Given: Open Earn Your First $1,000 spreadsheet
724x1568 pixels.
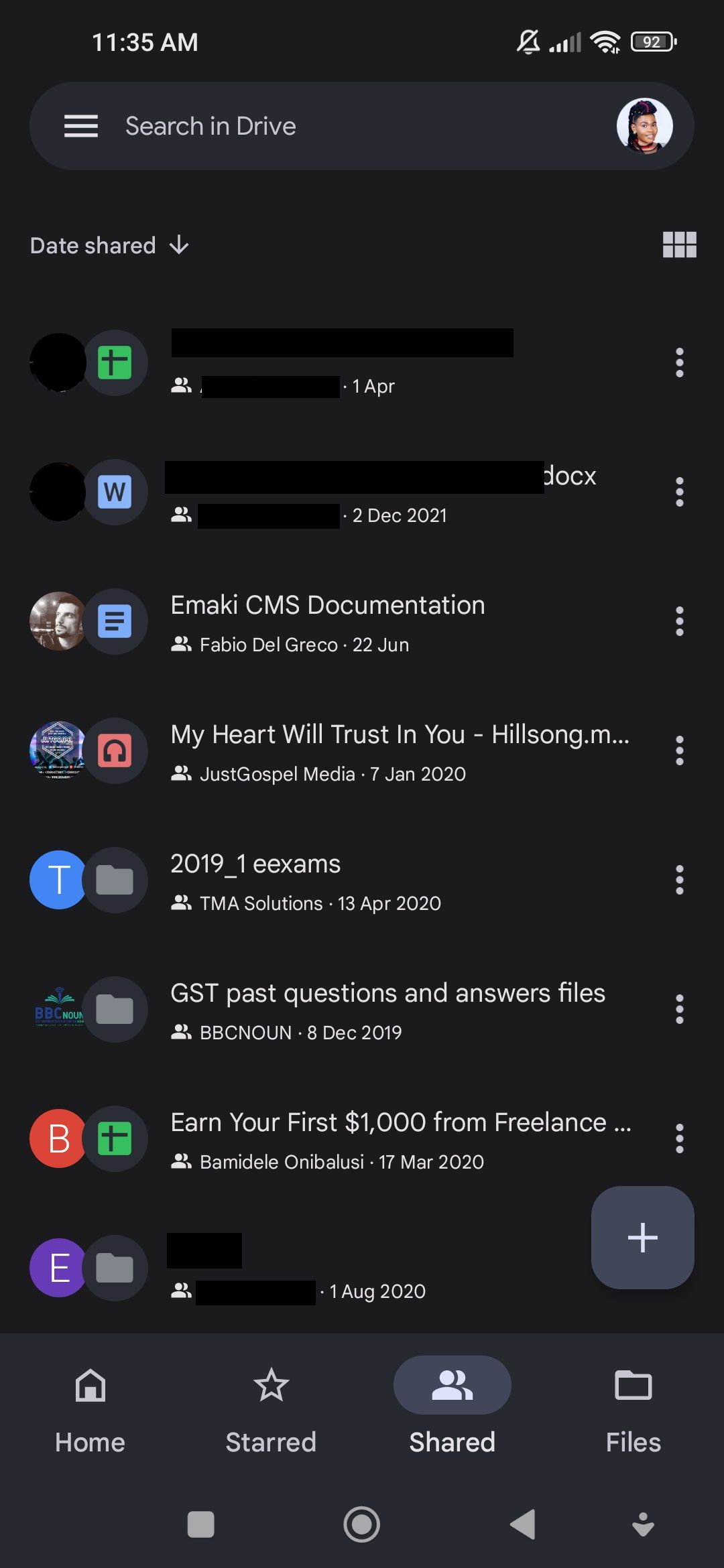Looking at the screenshot, I should pos(400,1123).
